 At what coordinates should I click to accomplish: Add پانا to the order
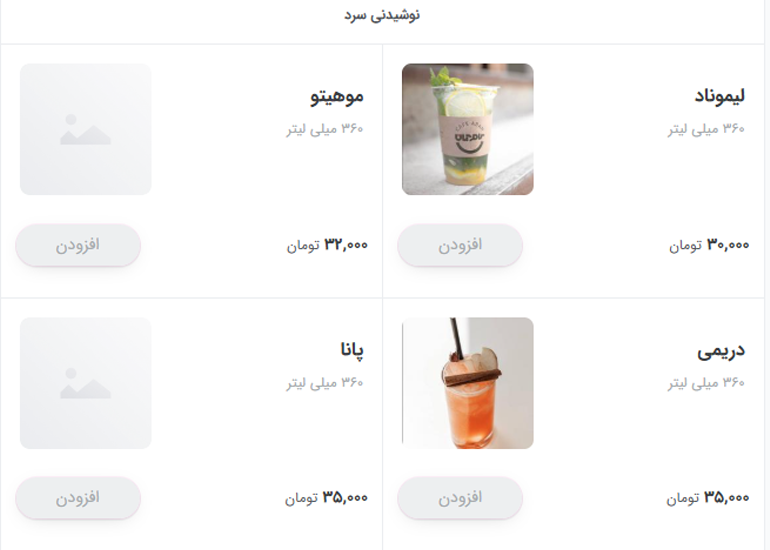point(78,498)
